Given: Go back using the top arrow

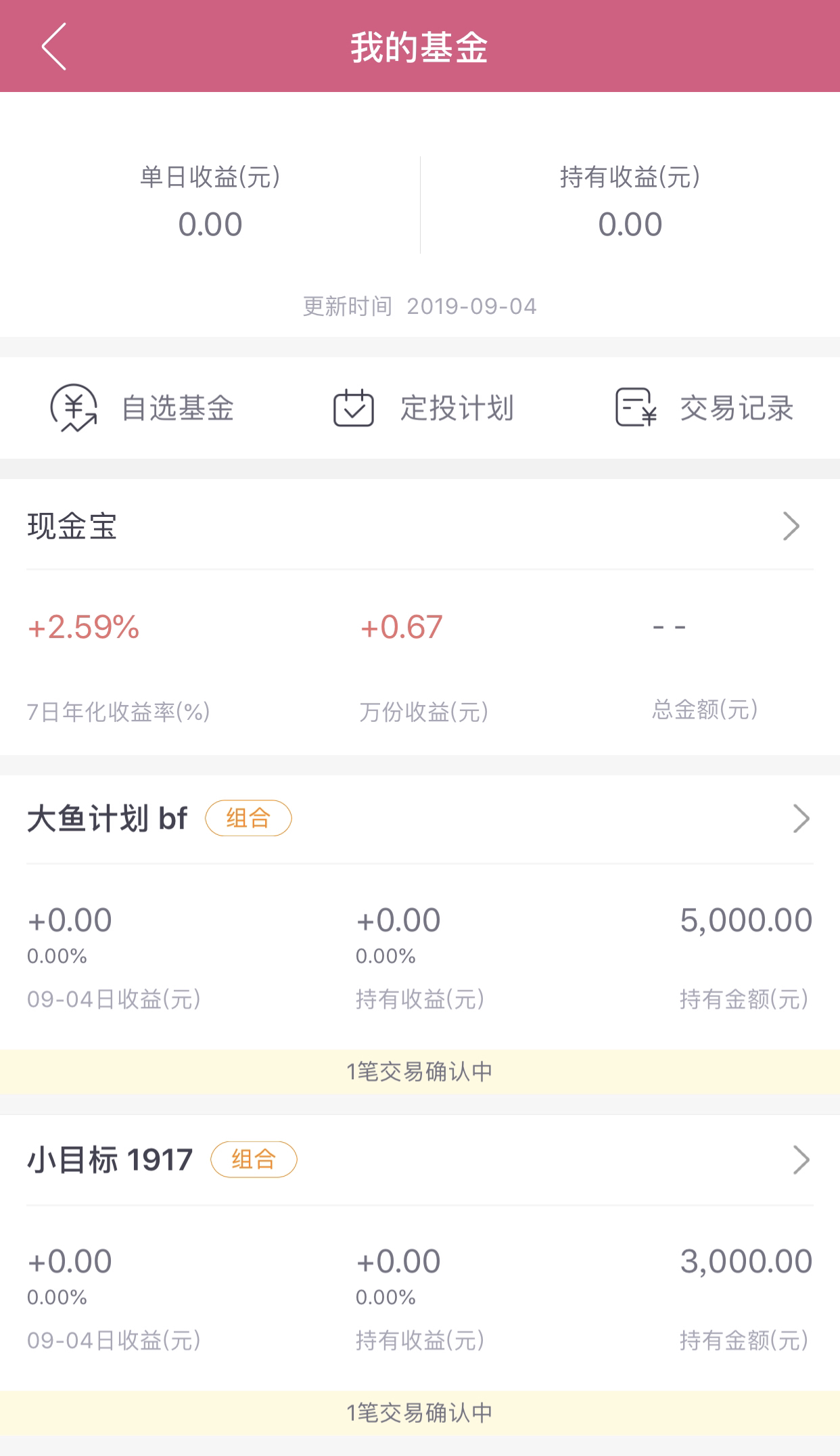Looking at the screenshot, I should [x=54, y=47].
